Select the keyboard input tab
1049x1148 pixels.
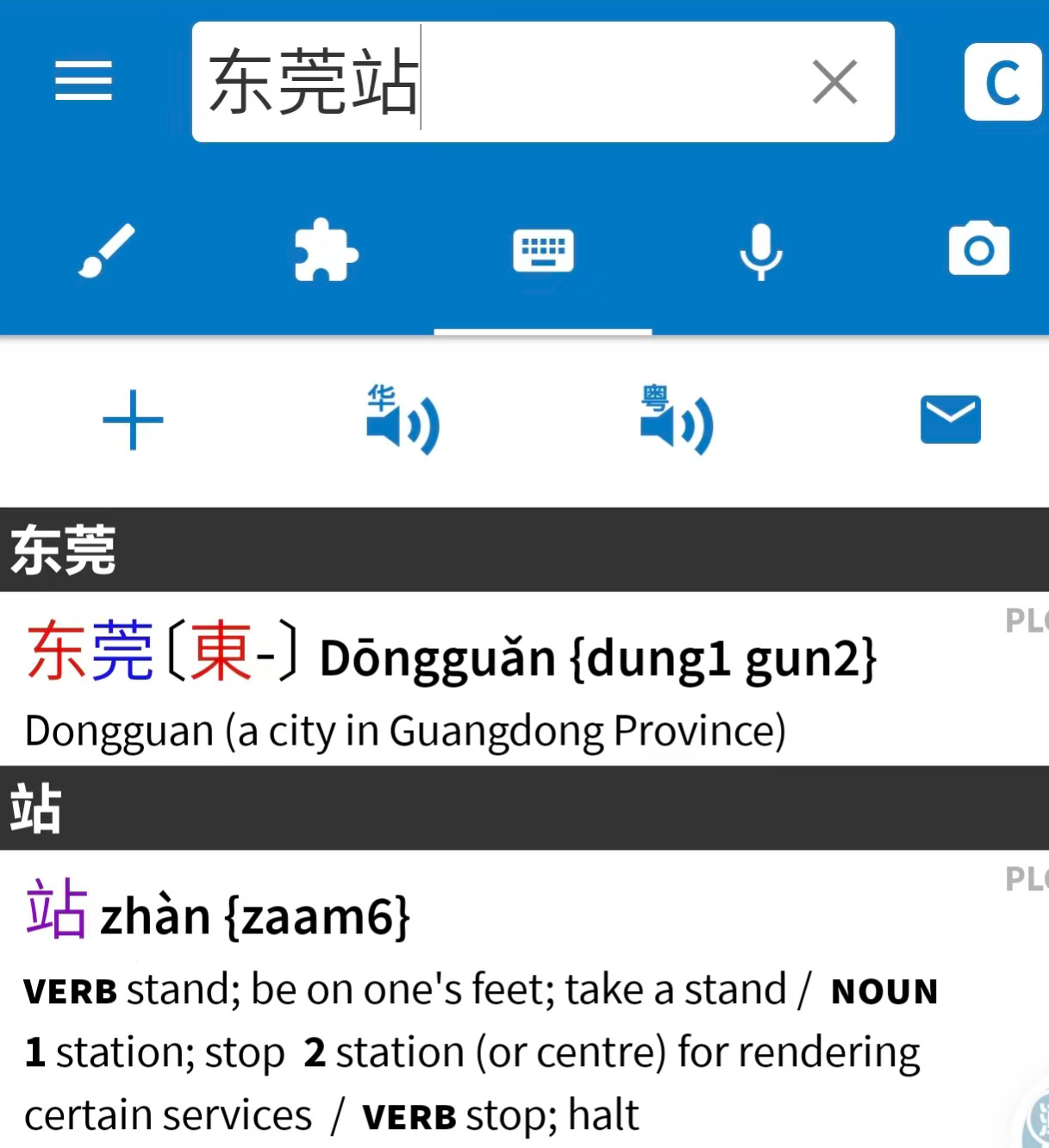pos(543,251)
